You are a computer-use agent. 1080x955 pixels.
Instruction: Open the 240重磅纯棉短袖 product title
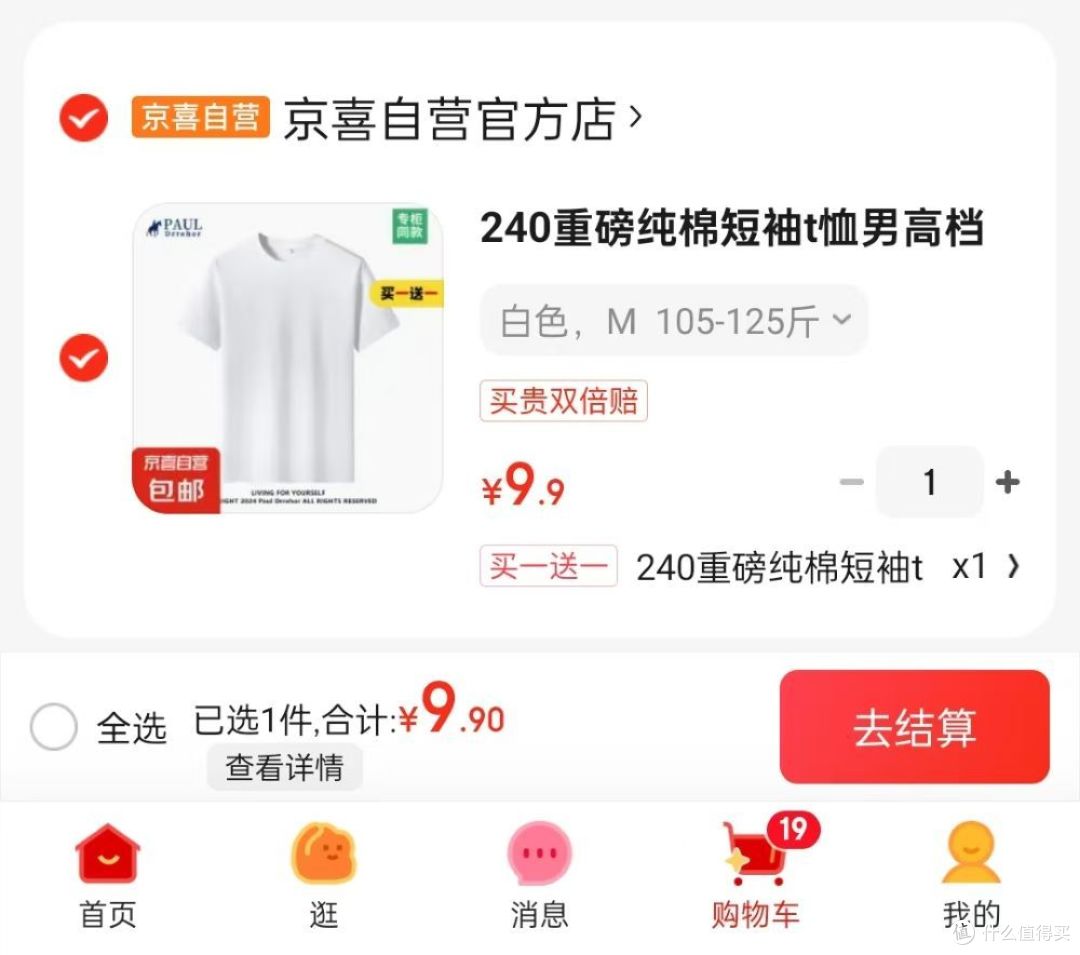click(x=732, y=229)
